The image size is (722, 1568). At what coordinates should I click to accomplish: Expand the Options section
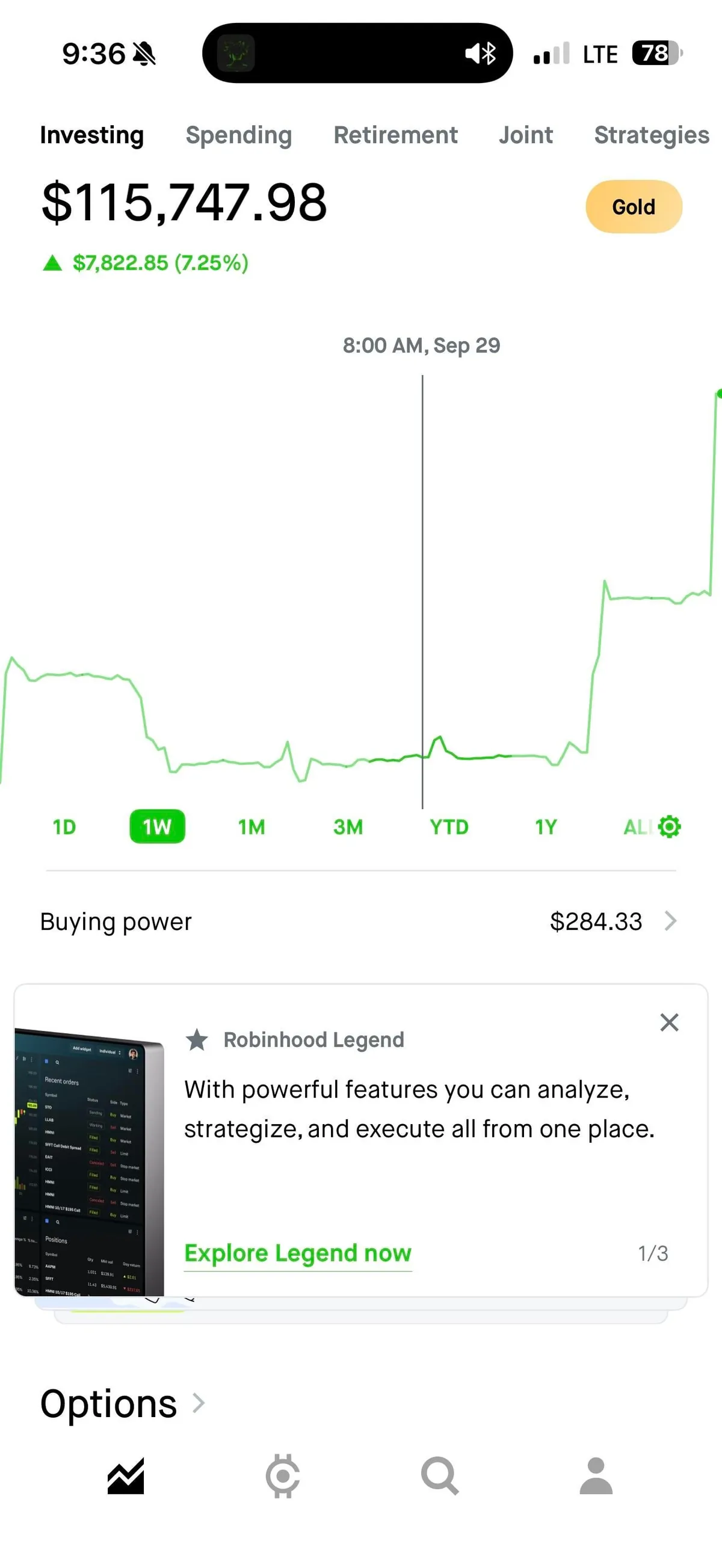tap(122, 1403)
